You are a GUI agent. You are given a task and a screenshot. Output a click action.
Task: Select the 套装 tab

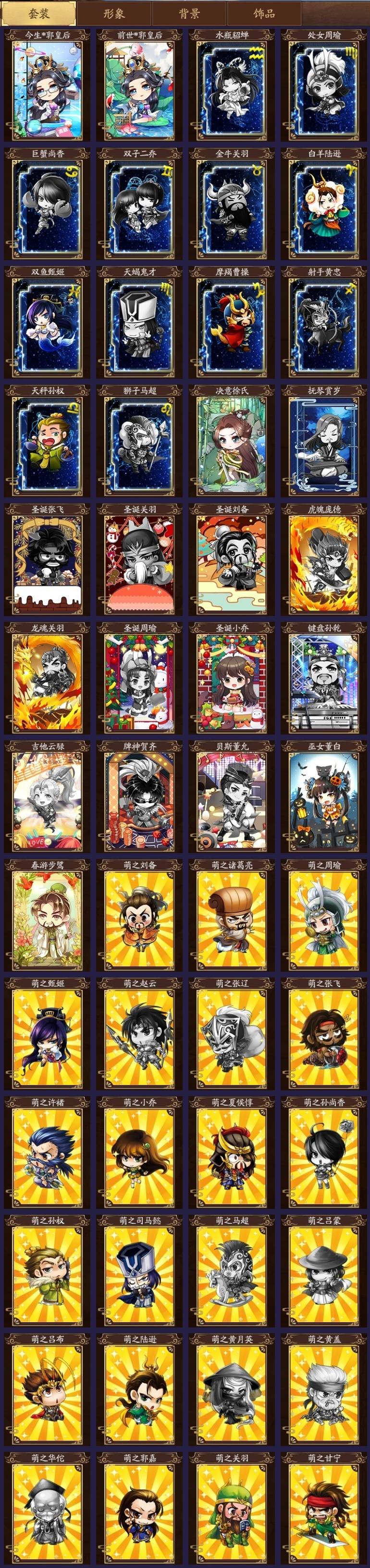click(x=38, y=13)
